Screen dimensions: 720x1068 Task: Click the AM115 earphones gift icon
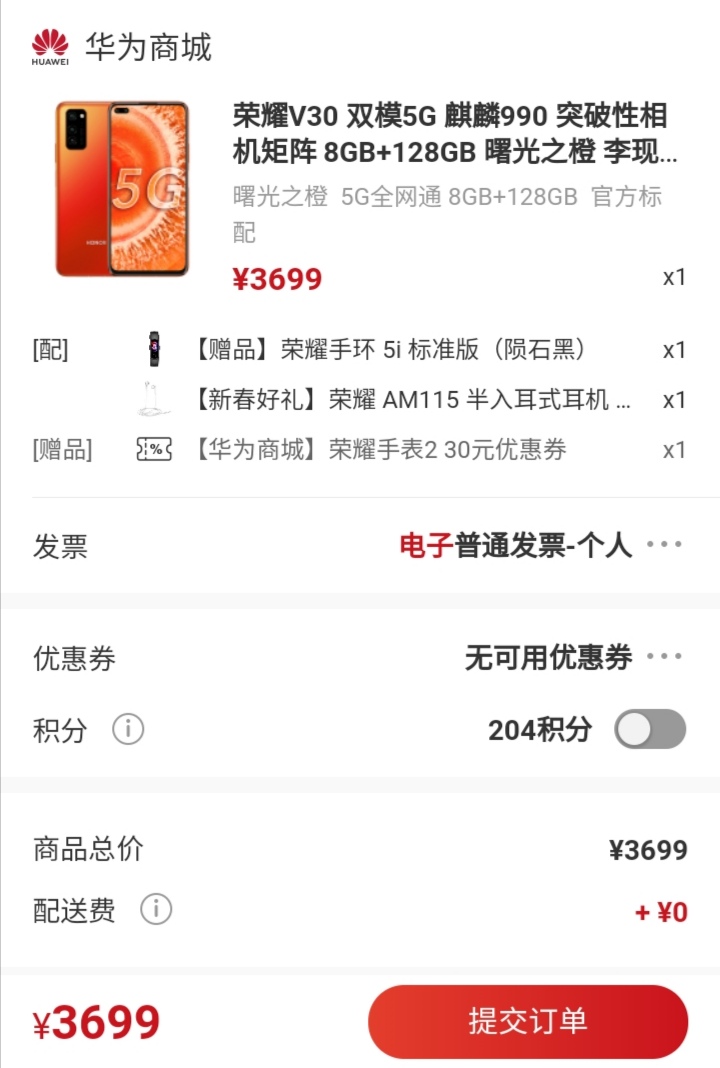[x=150, y=398]
